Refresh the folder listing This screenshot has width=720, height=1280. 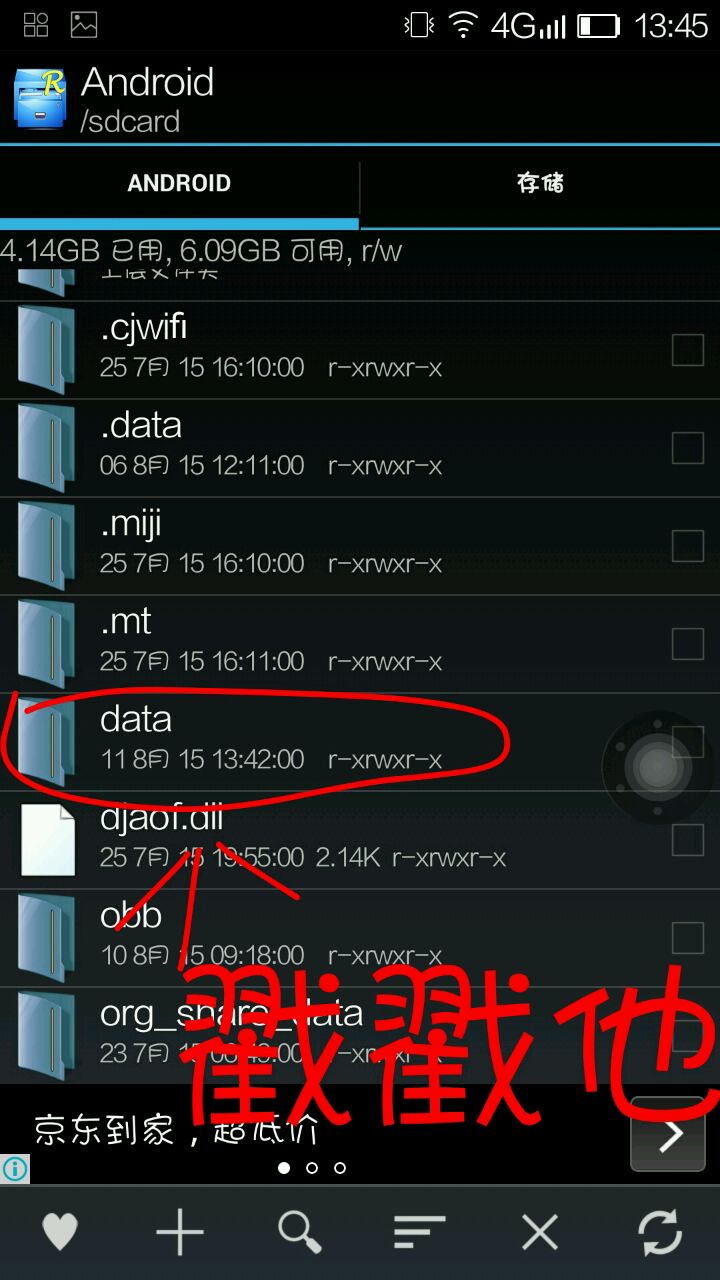click(x=660, y=1232)
